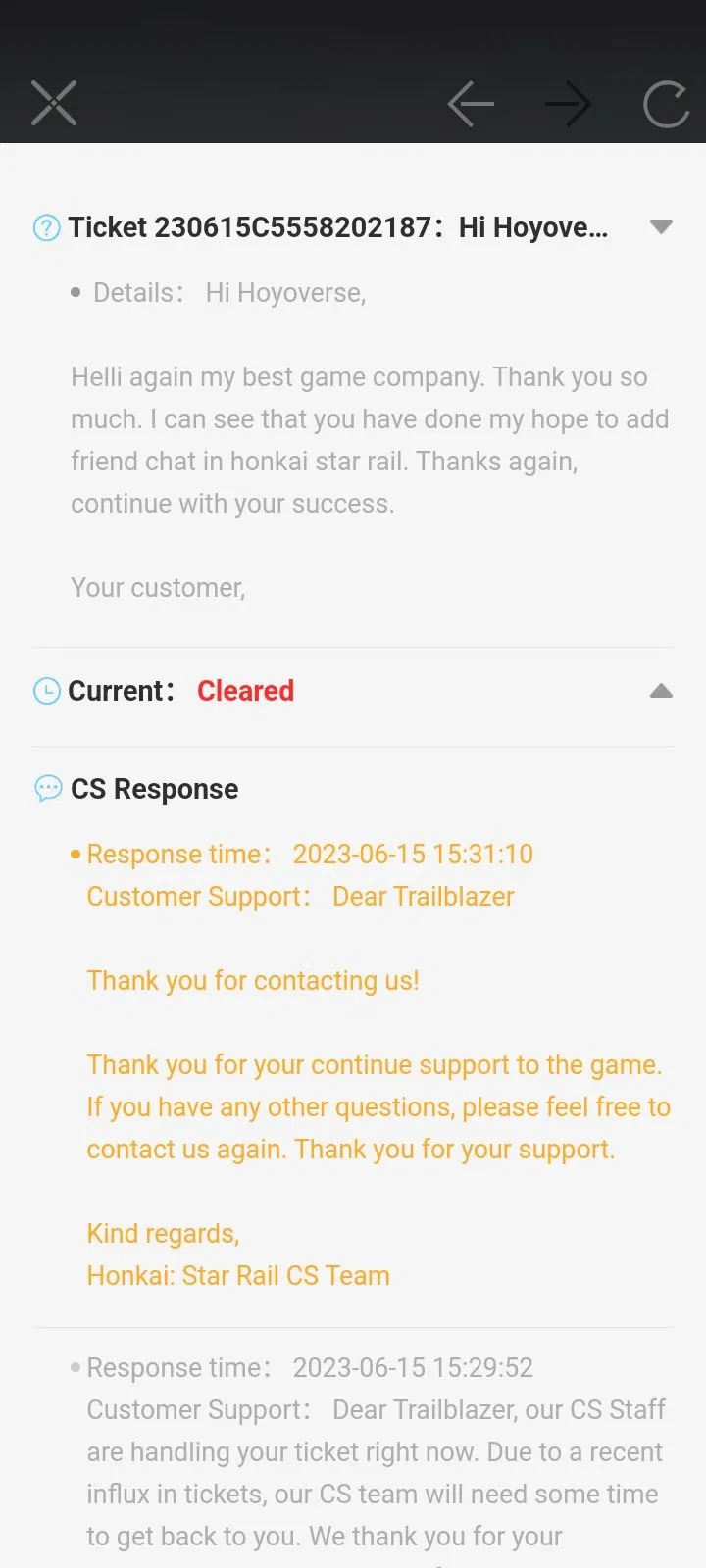This screenshot has height=1568, width=706.
Task: Select the chat bubble icon beside CS Response
Action: 46,789
